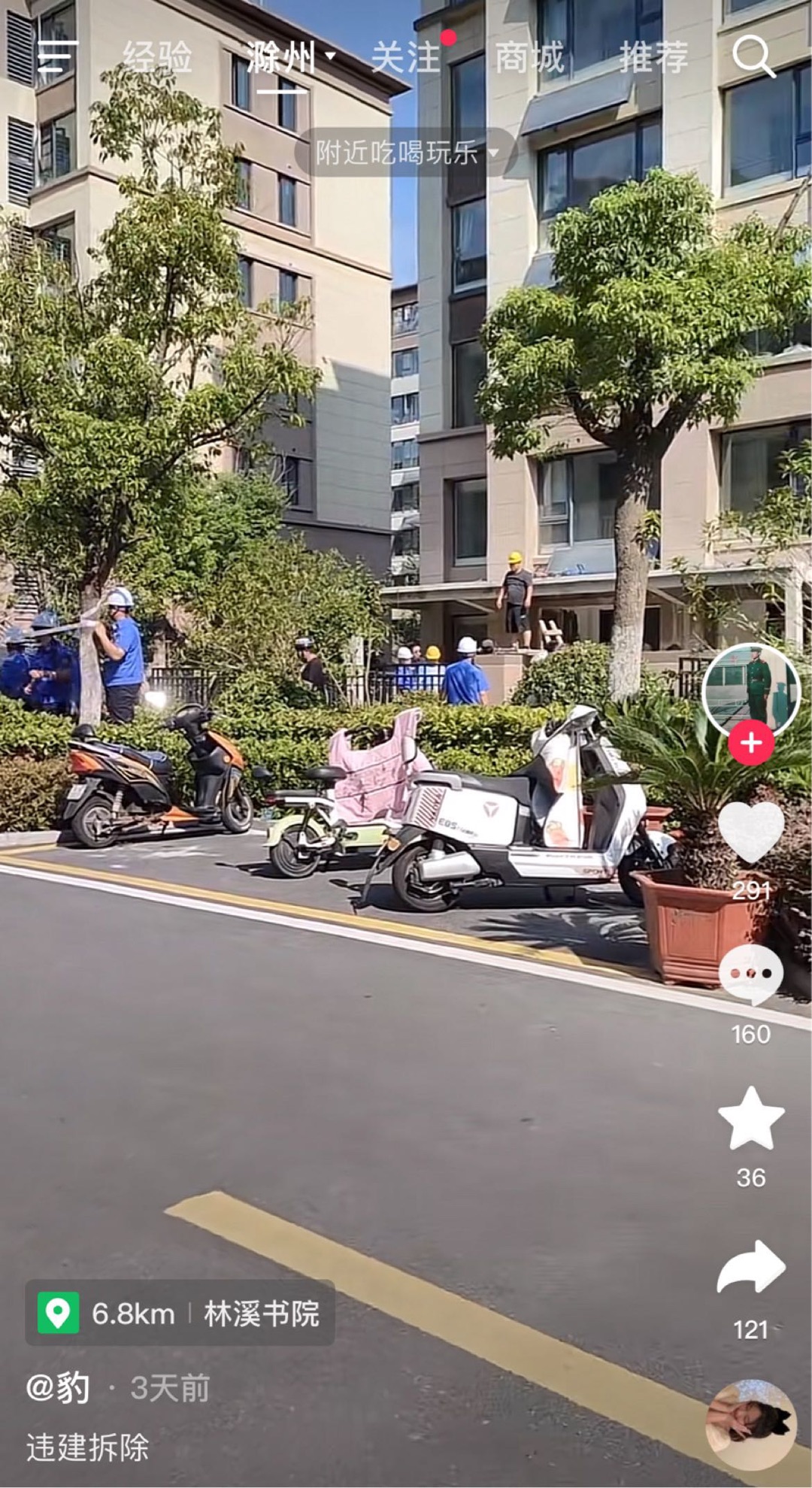Expand the 附近吃喝玩乐 filter
The width and height of the screenshot is (812, 1488).
point(405,153)
